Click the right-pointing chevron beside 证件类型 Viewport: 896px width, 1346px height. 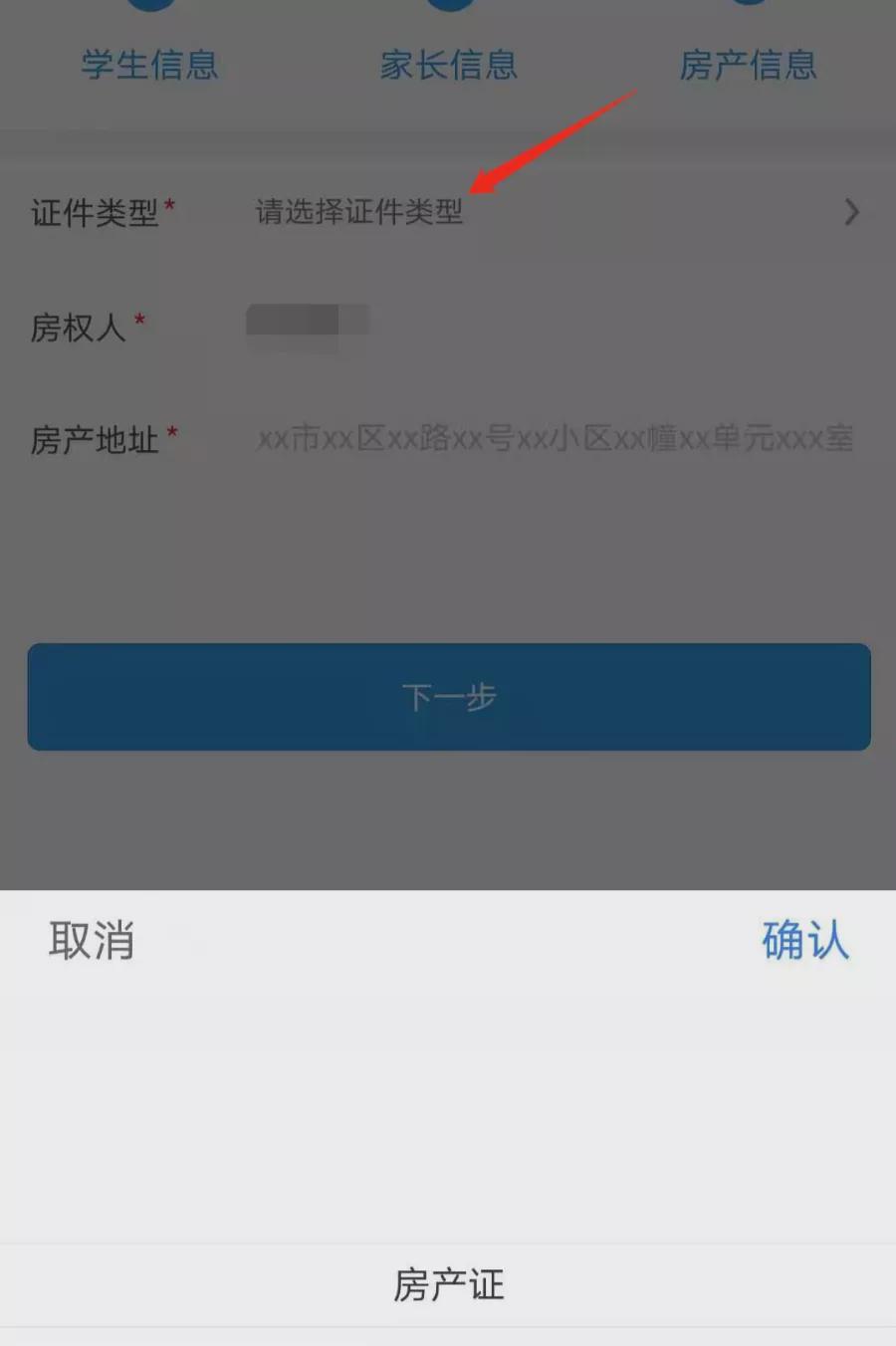pos(851,212)
